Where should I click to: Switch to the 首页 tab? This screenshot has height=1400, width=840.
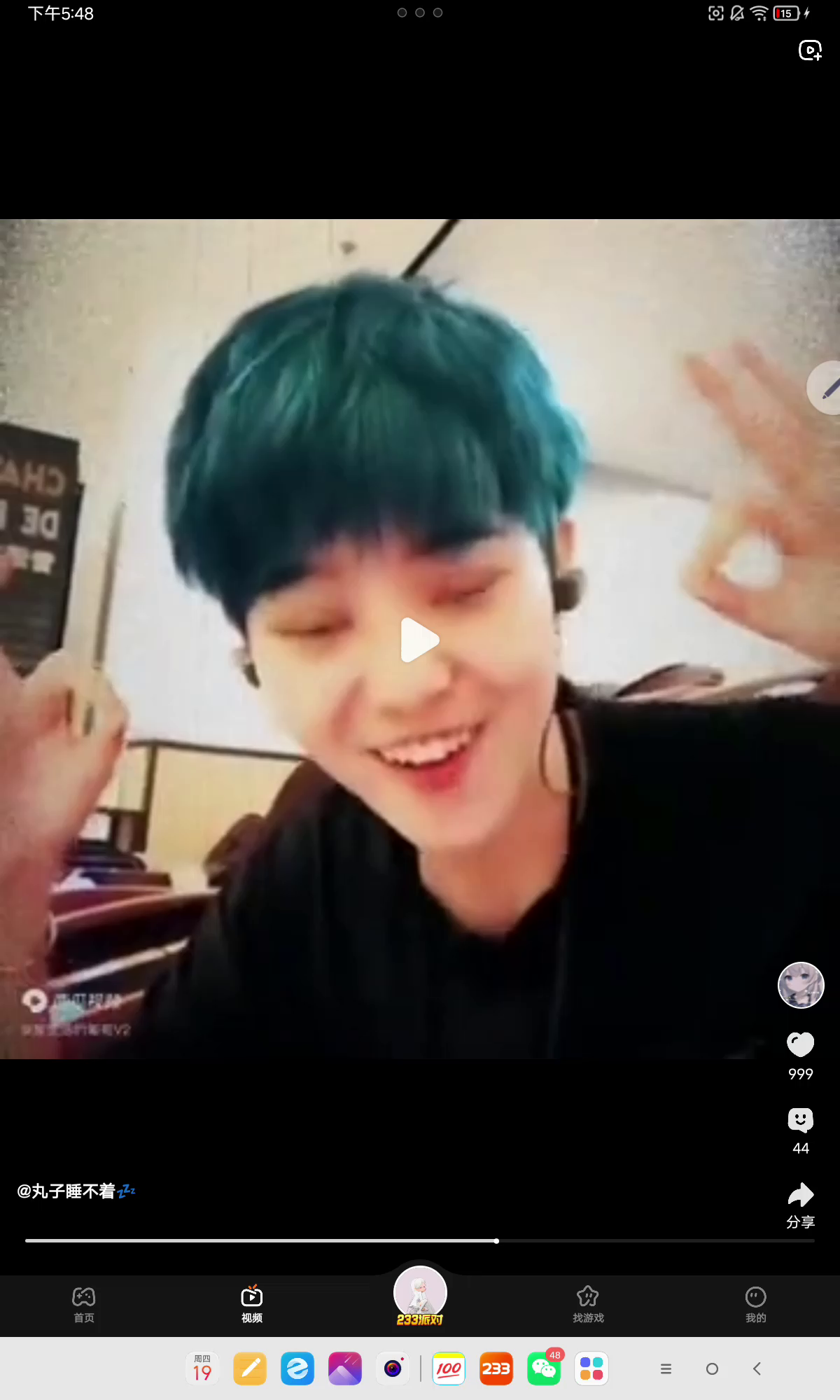tap(84, 1305)
